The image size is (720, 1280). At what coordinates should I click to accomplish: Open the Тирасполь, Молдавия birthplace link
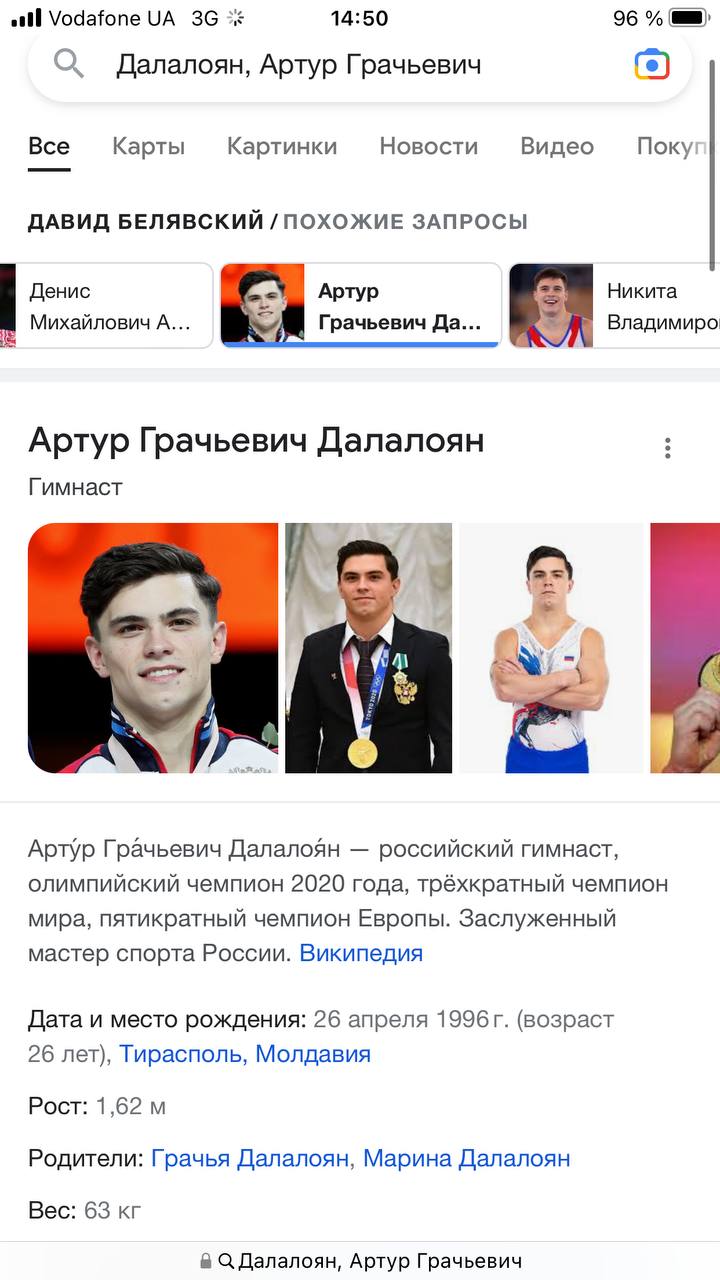[245, 1054]
